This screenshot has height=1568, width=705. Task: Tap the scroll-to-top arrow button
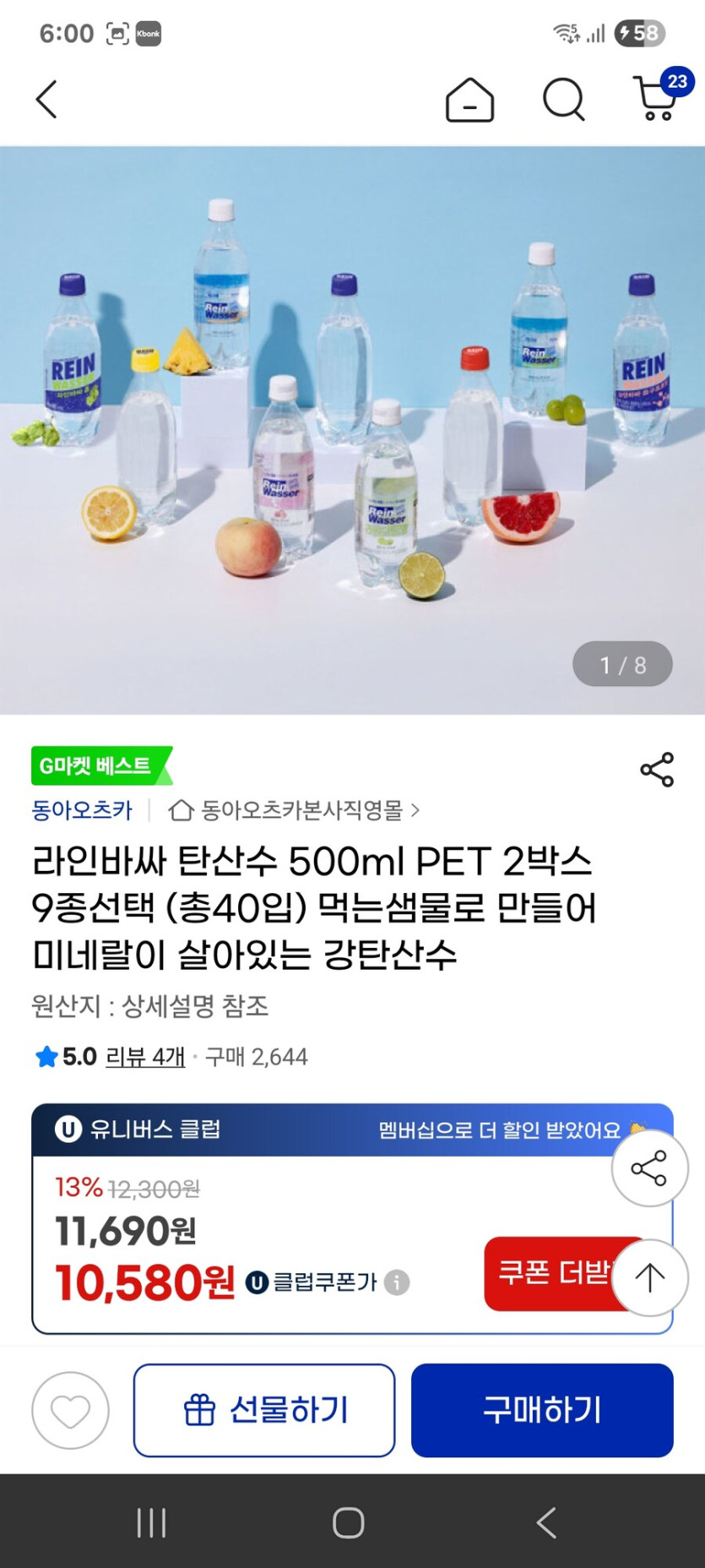[x=649, y=1277]
